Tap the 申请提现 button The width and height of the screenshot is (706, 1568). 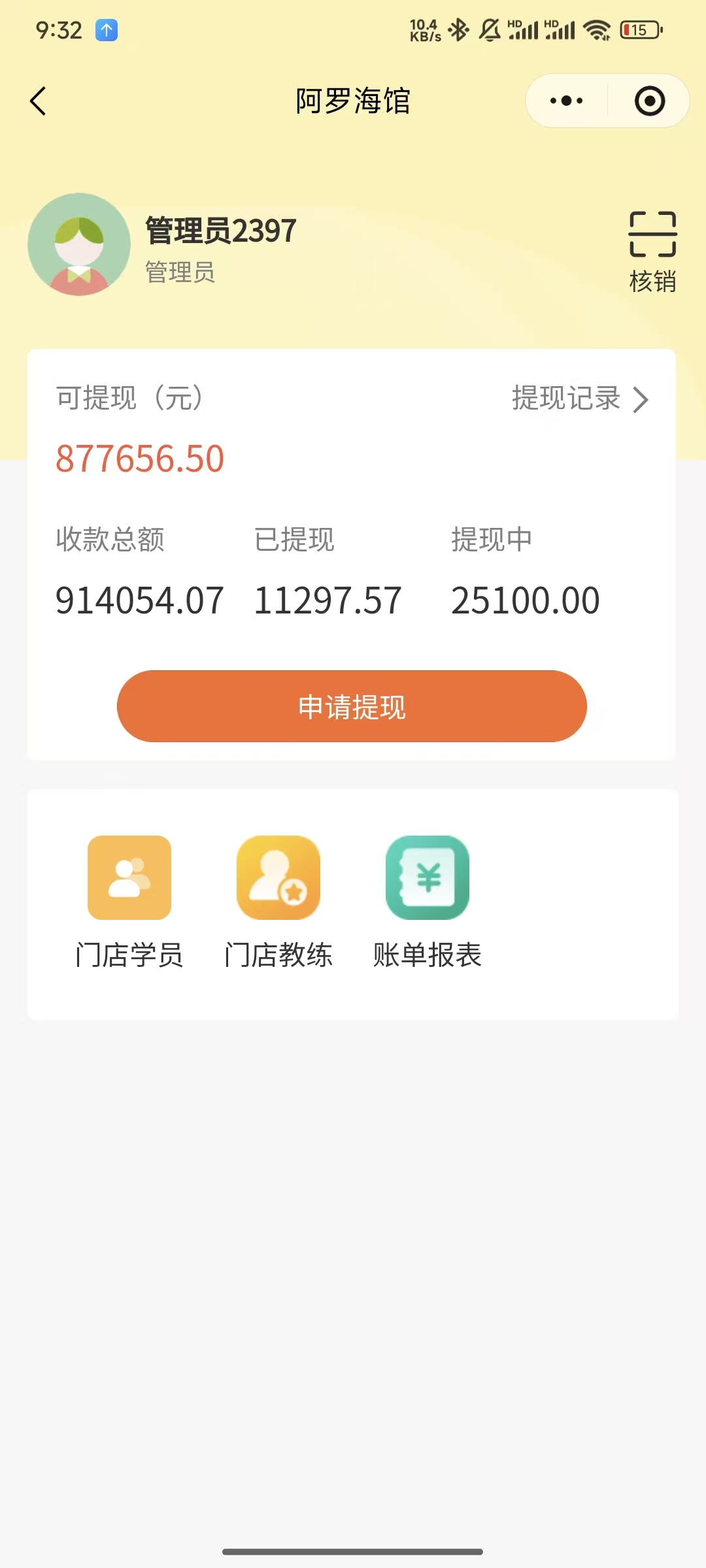[x=352, y=706]
